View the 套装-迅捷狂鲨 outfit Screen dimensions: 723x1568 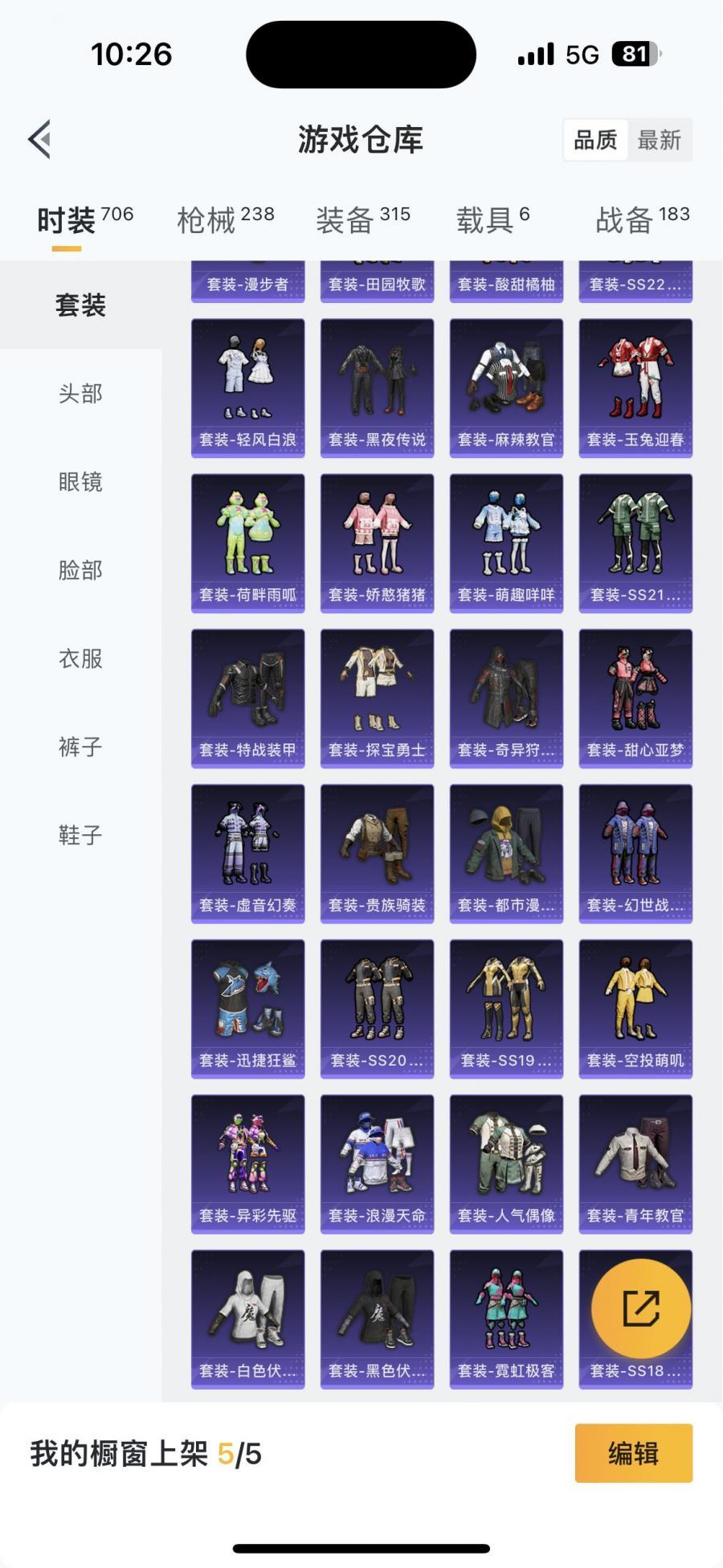(x=247, y=1008)
